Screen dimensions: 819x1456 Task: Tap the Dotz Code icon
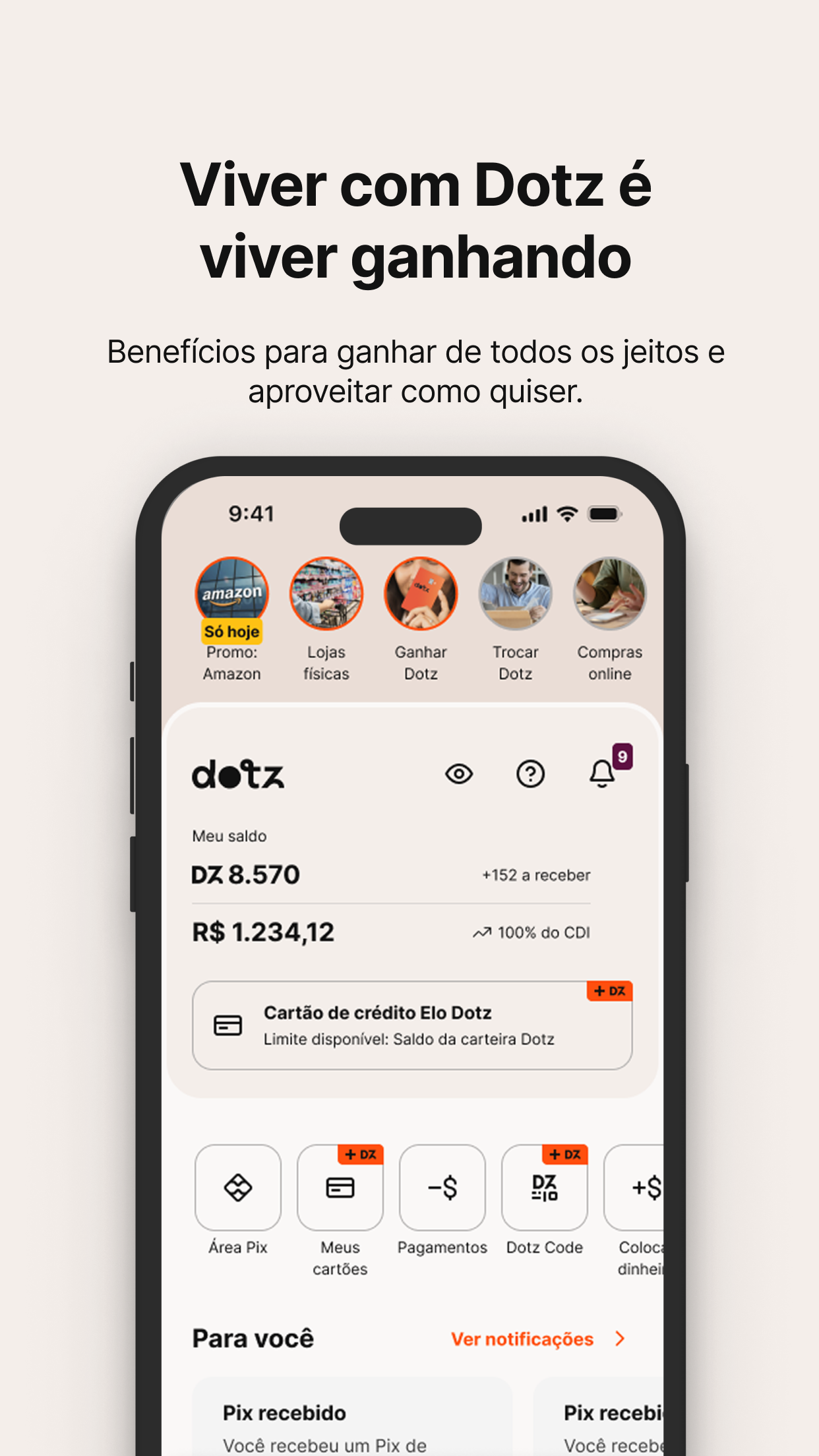(545, 1187)
